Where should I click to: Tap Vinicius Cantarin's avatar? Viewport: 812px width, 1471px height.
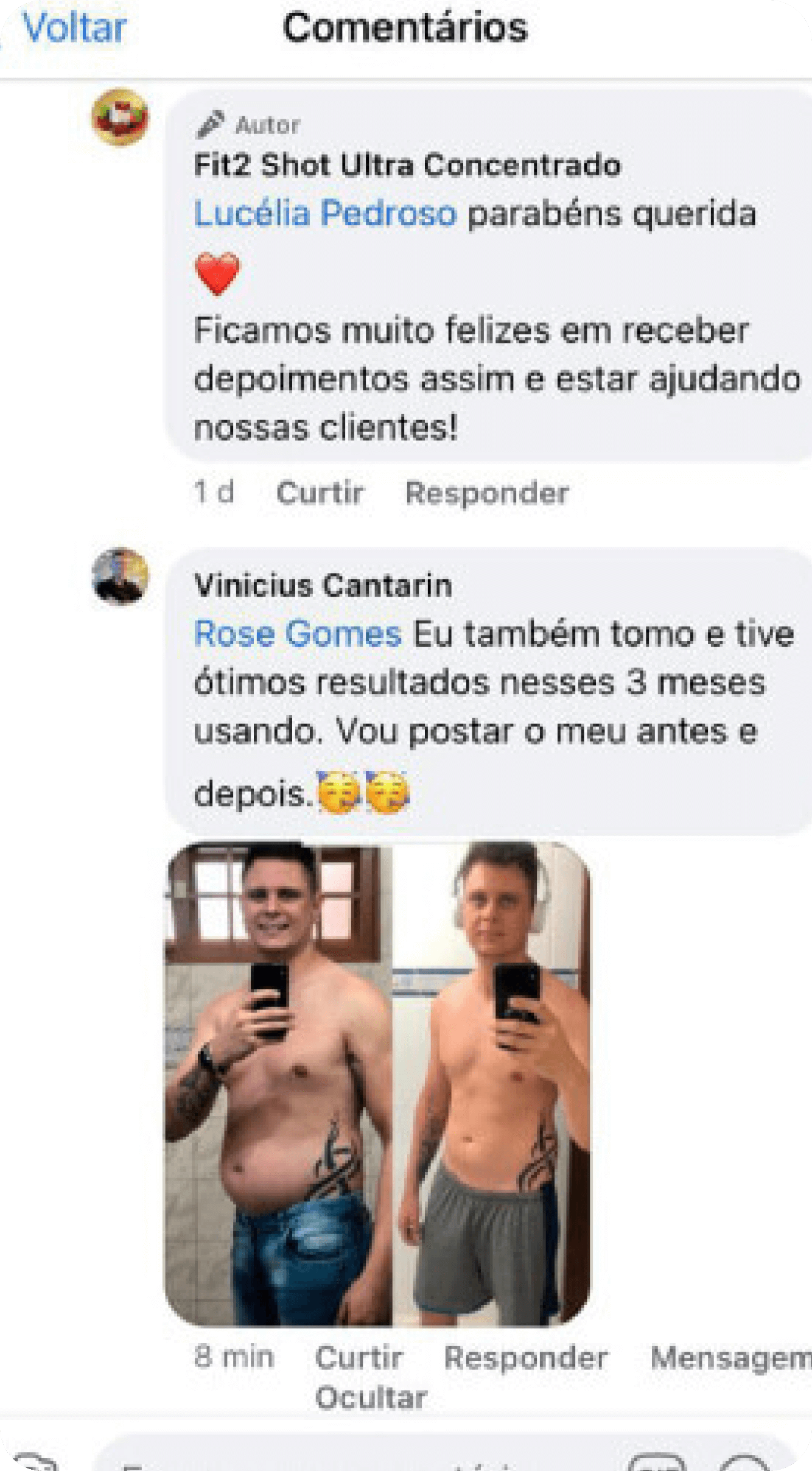point(121,575)
